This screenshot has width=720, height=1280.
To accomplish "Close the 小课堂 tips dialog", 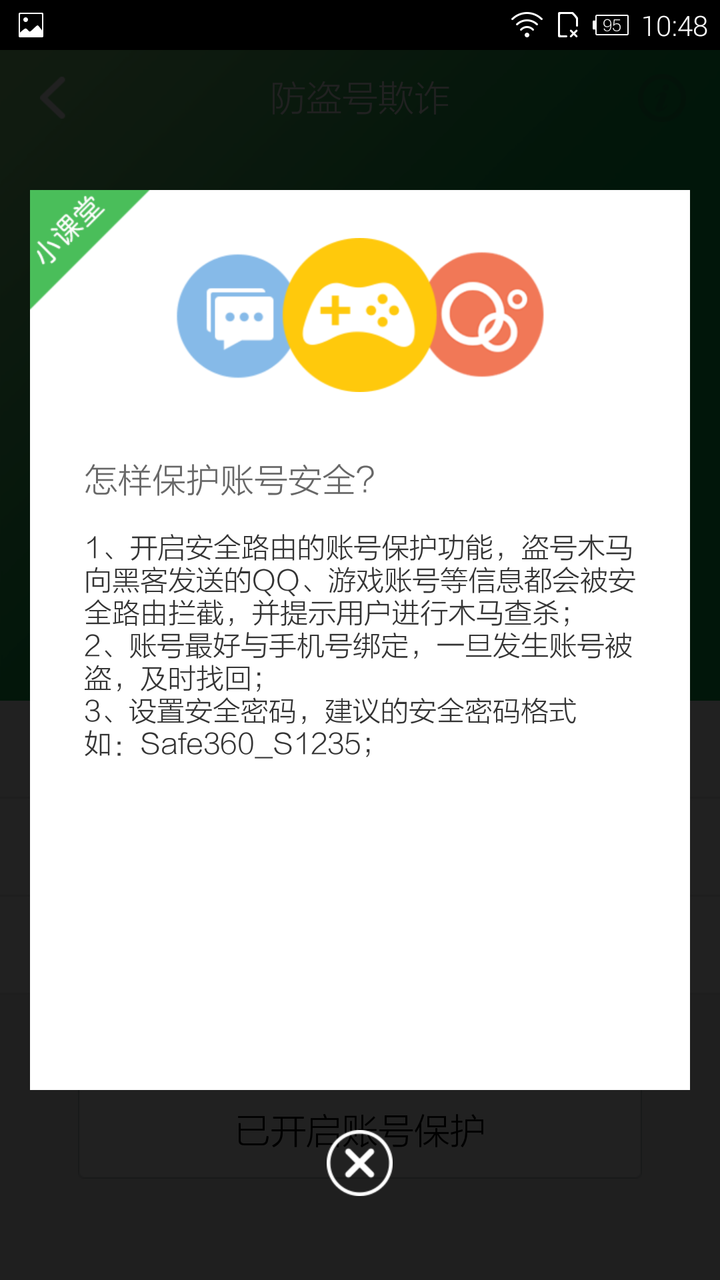I will coord(359,1163).
